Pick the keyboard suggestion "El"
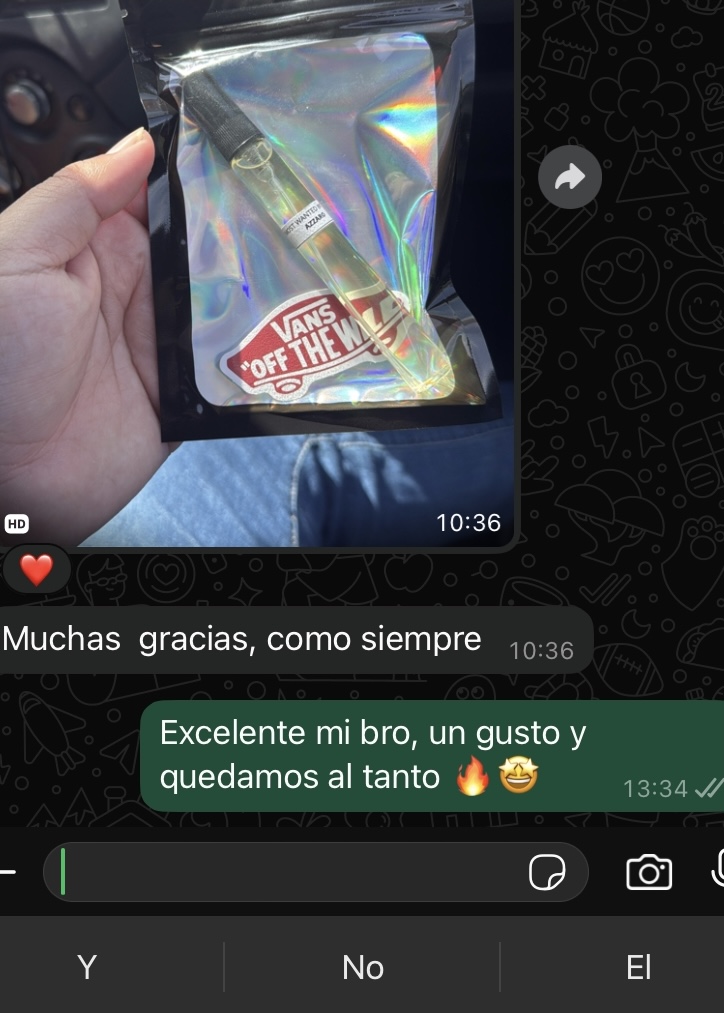 [638, 967]
